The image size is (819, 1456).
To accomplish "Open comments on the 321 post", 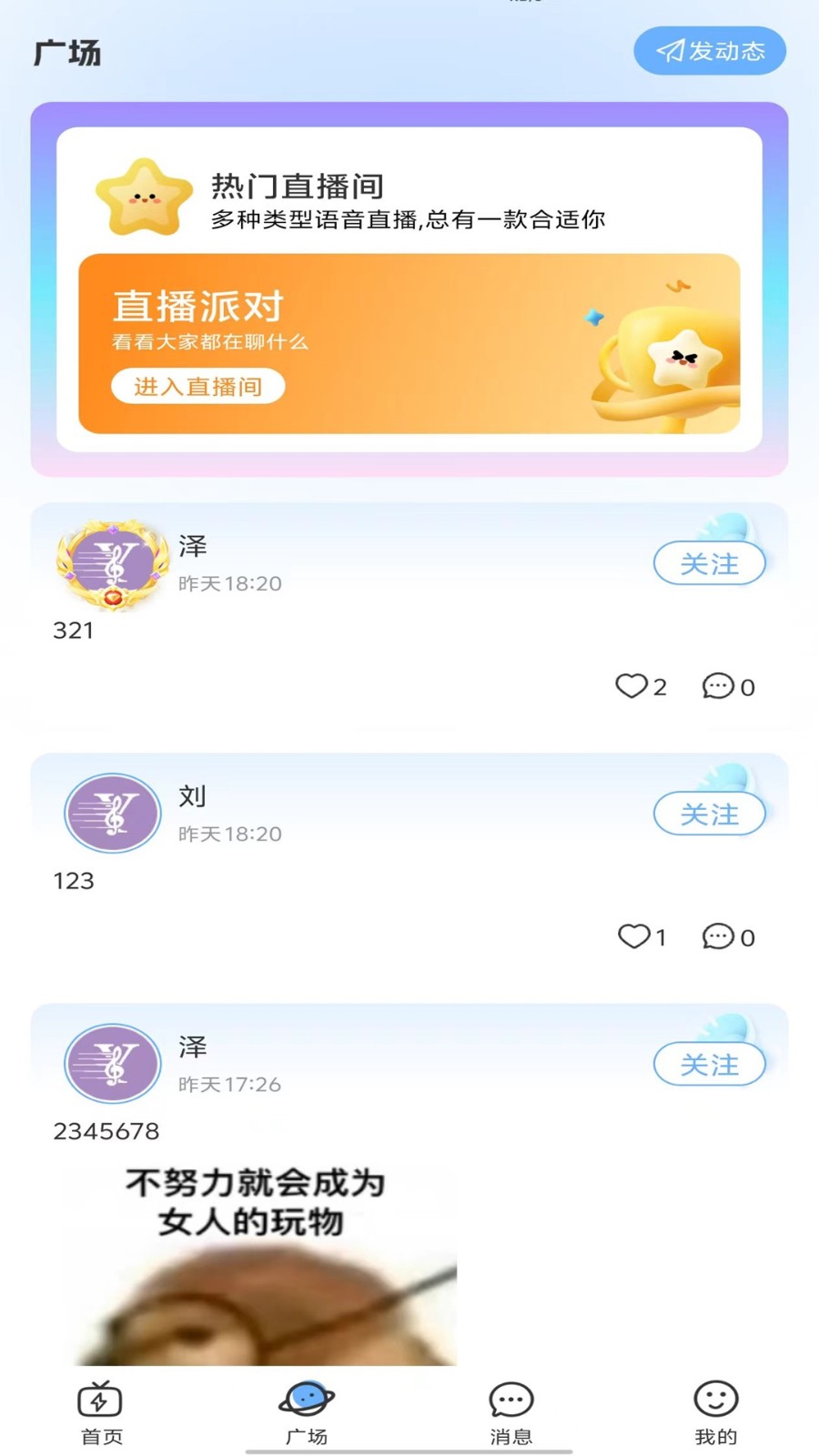I will (x=728, y=686).
